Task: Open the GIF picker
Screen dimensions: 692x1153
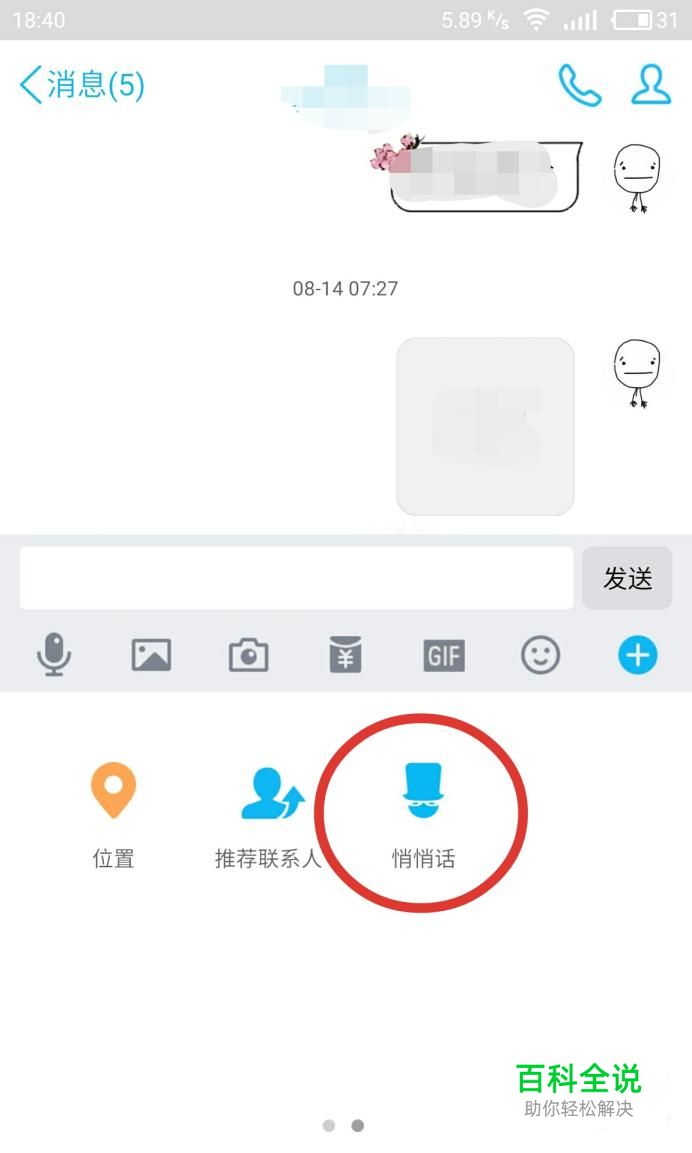Action: (443, 655)
